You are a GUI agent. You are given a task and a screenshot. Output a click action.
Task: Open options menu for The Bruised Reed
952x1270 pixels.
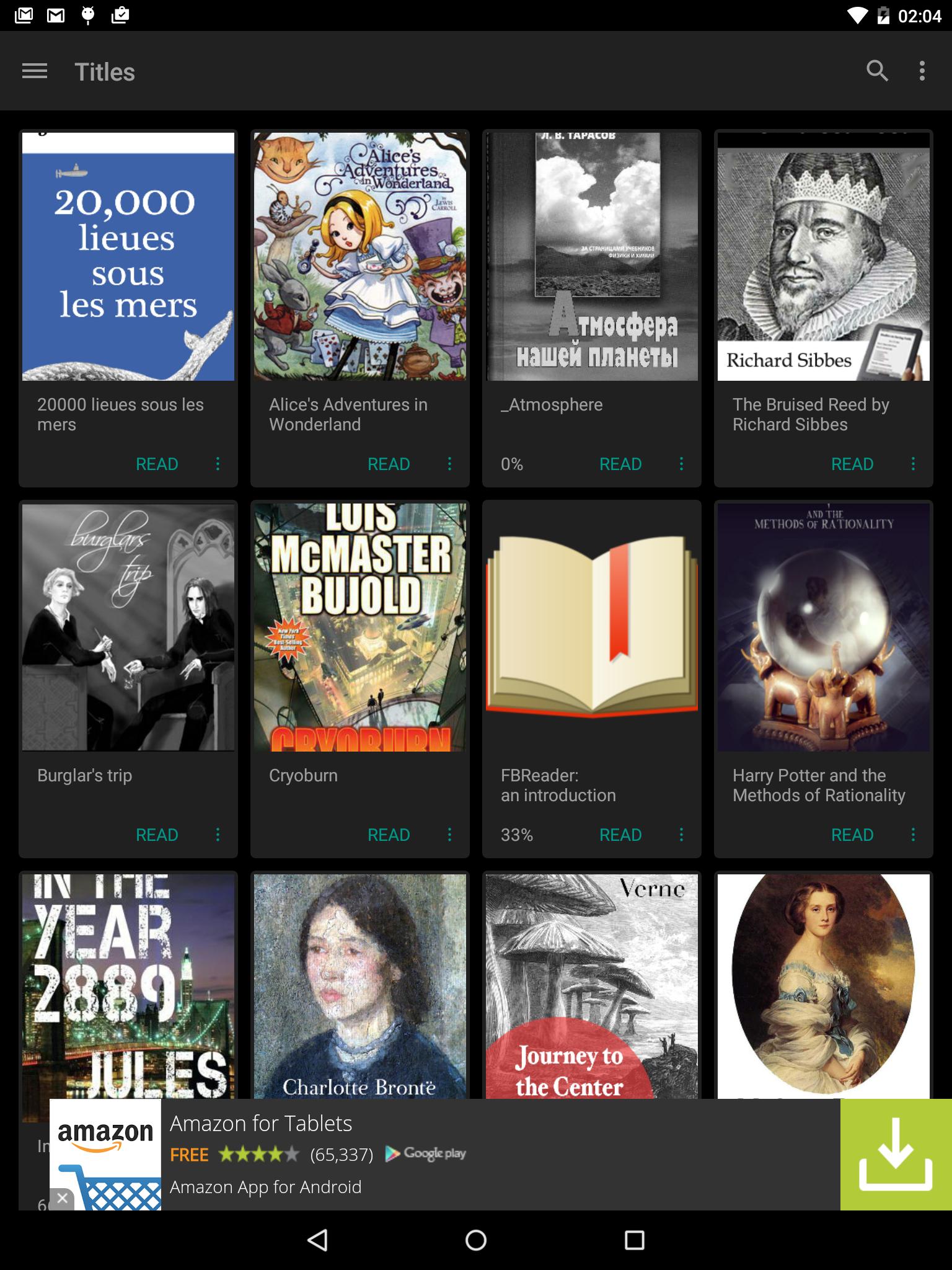[913, 464]
